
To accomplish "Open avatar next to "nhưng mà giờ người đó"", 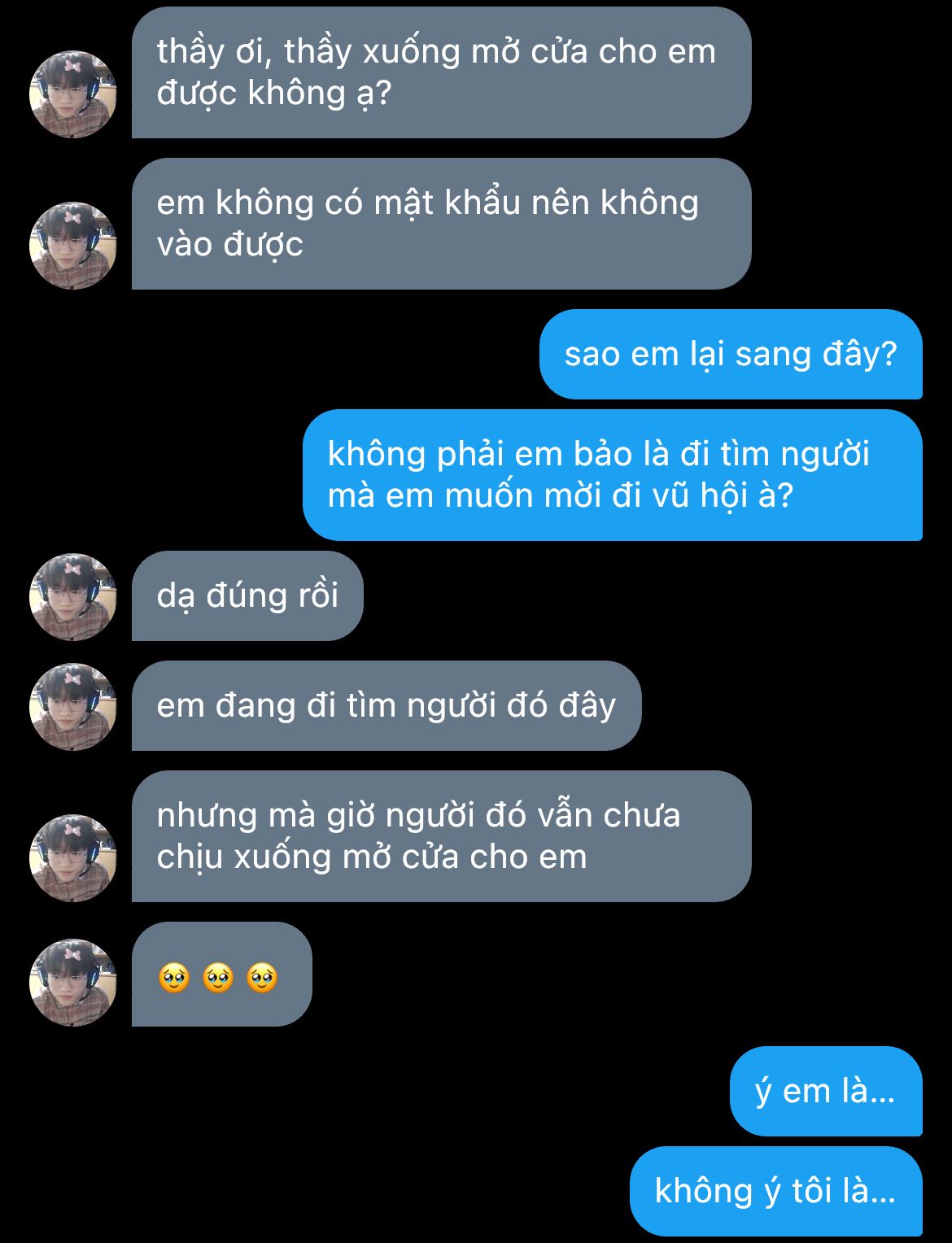I will pyautogui.click(x=72, y=858).
